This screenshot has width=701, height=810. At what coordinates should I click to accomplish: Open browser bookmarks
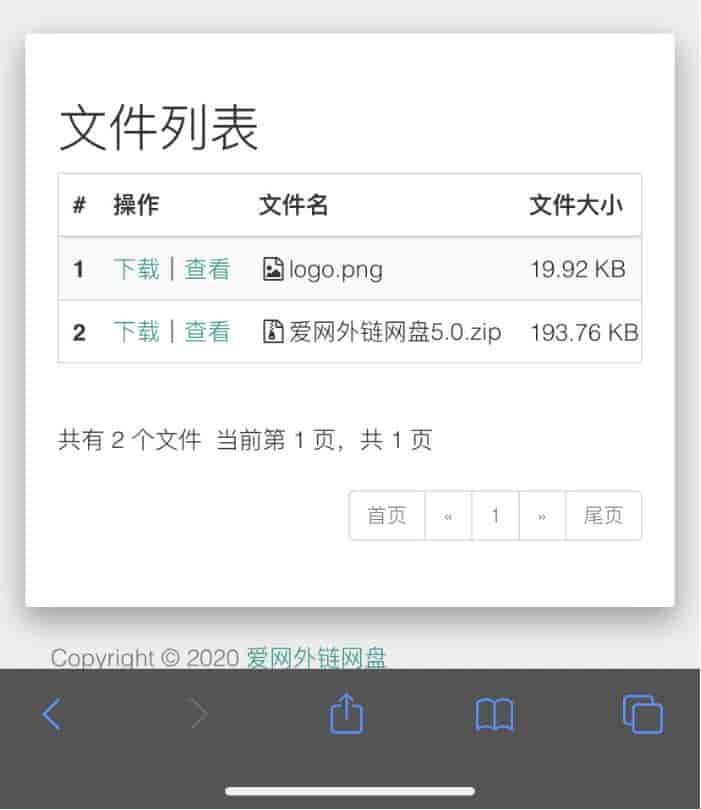click(x=494, y=714)
